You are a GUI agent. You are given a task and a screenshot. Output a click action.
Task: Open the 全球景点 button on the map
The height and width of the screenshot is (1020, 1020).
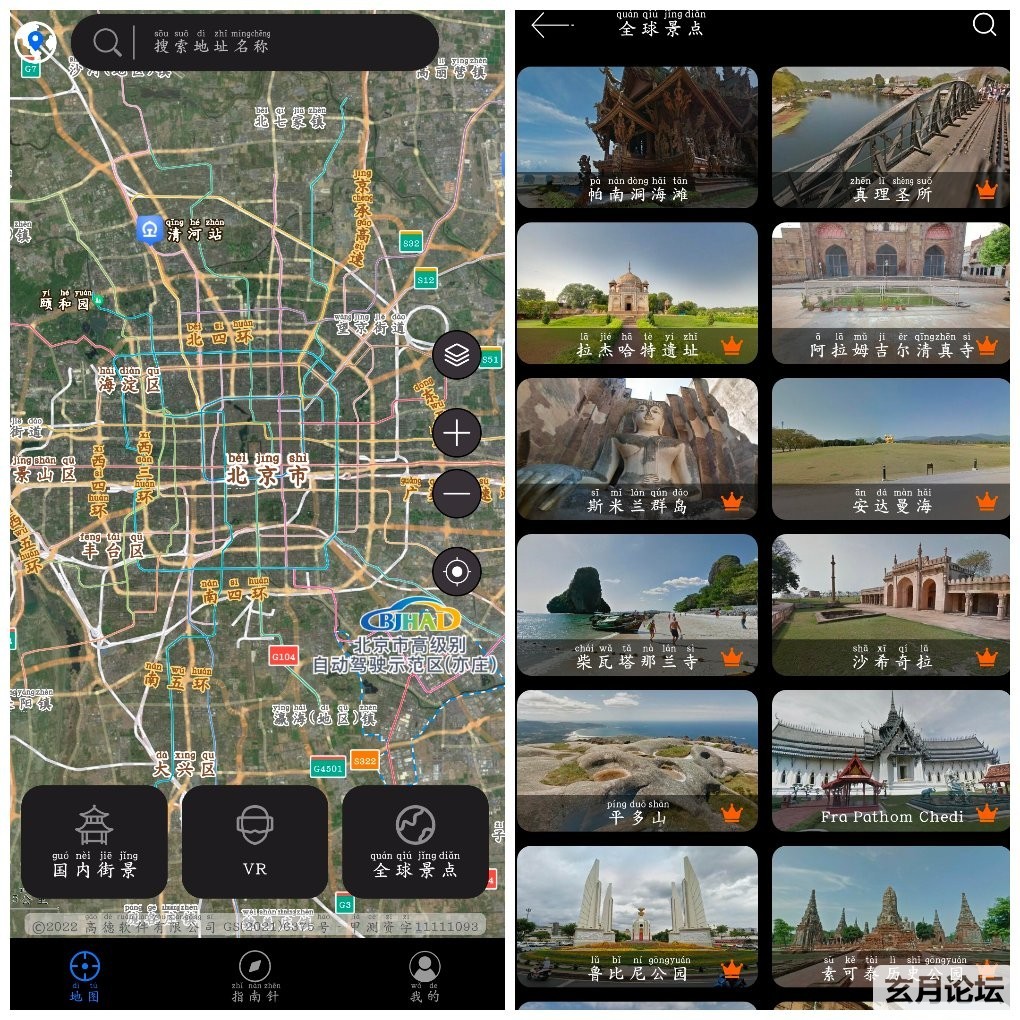415,841
